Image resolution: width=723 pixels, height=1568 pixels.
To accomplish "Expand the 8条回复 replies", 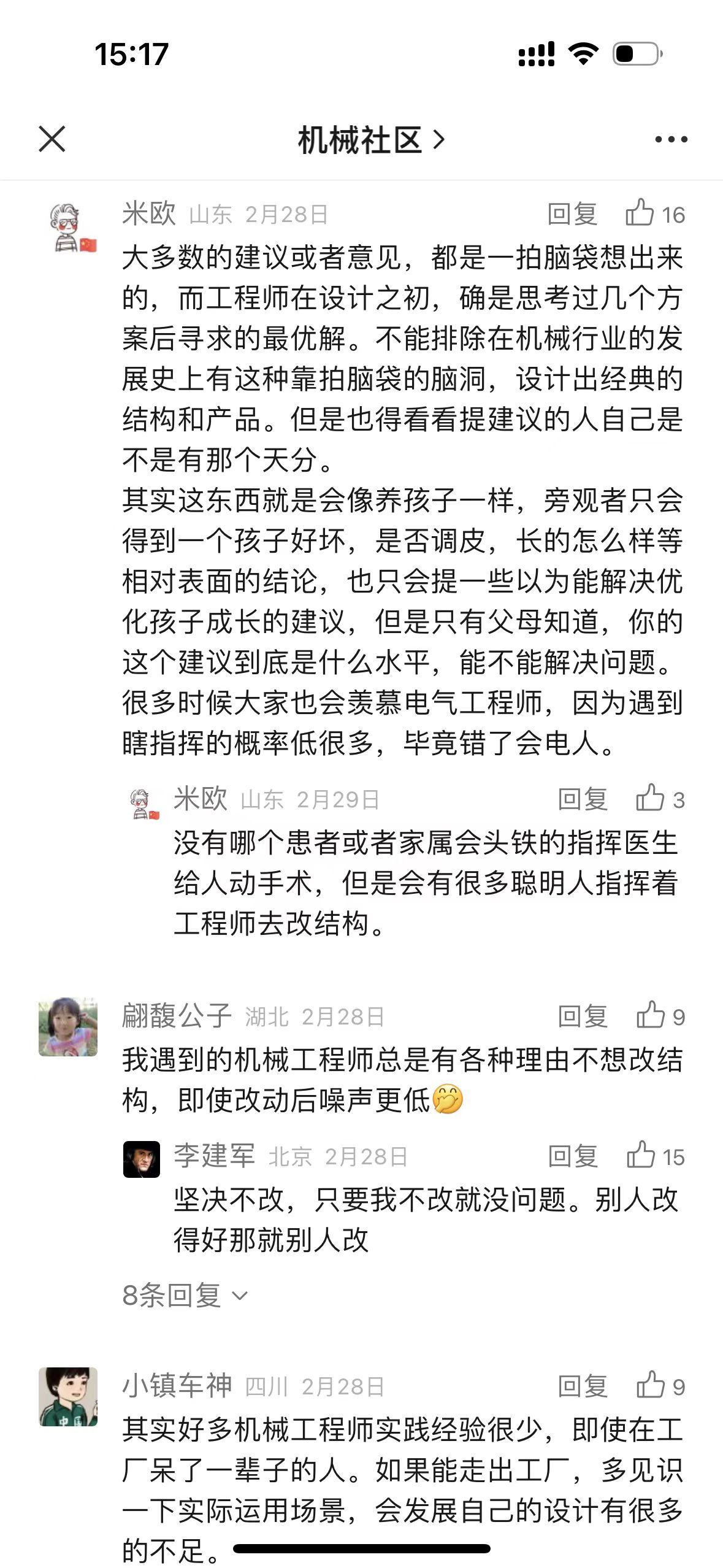I will click(184, 1295).
